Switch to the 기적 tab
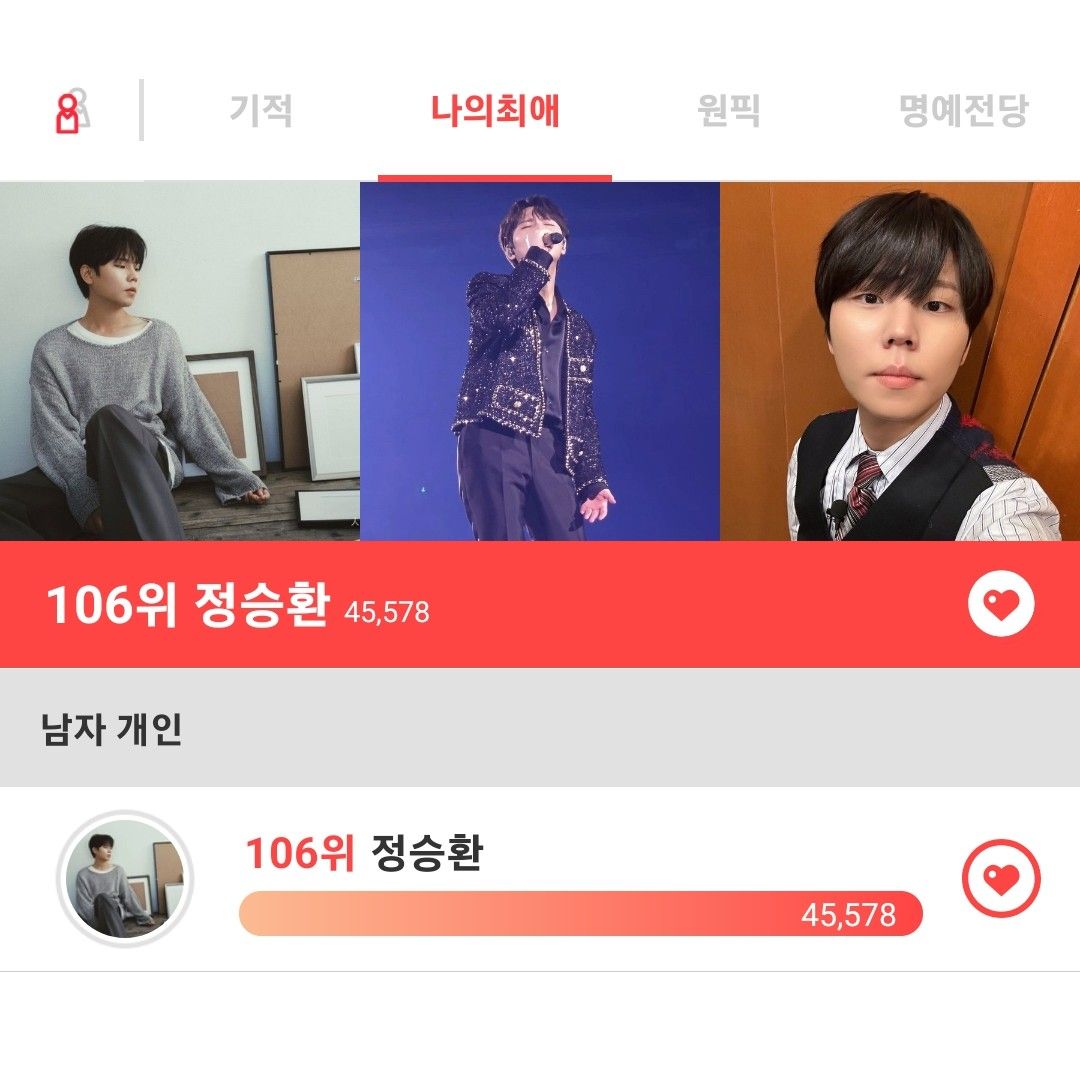The image size is (1080, 1080). pyautogui.click(x=261, y=110)
